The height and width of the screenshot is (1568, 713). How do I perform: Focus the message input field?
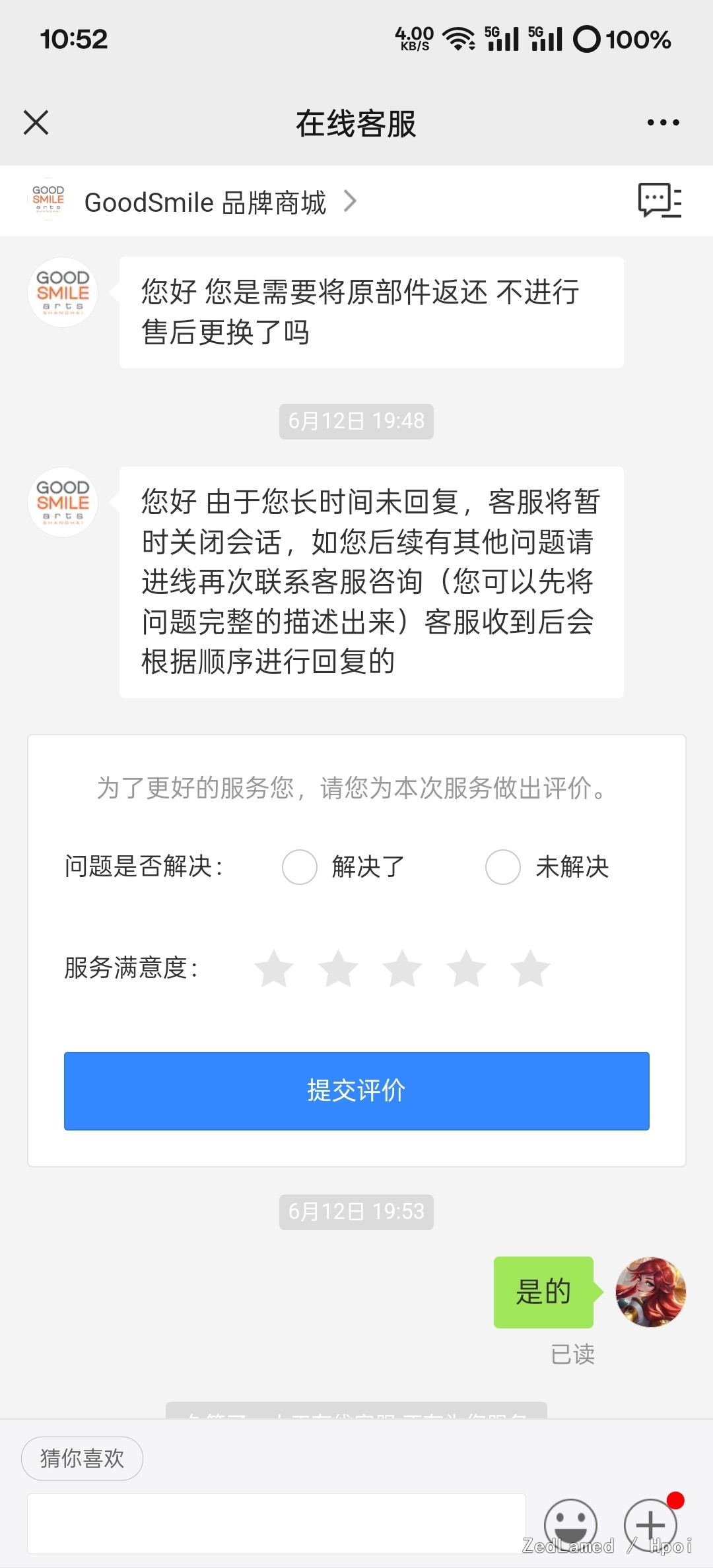click(276, 1524)
